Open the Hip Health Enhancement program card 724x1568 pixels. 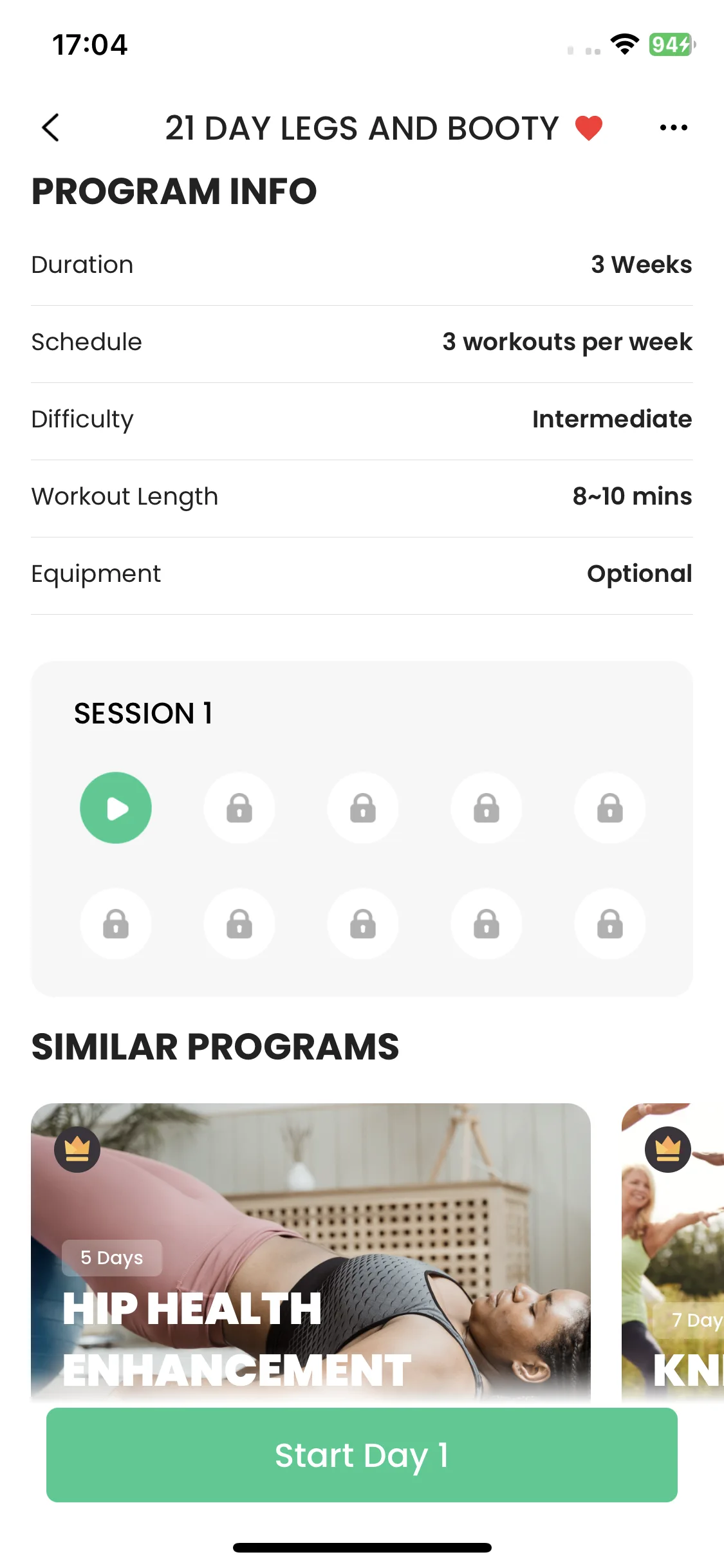point(310,1249)
